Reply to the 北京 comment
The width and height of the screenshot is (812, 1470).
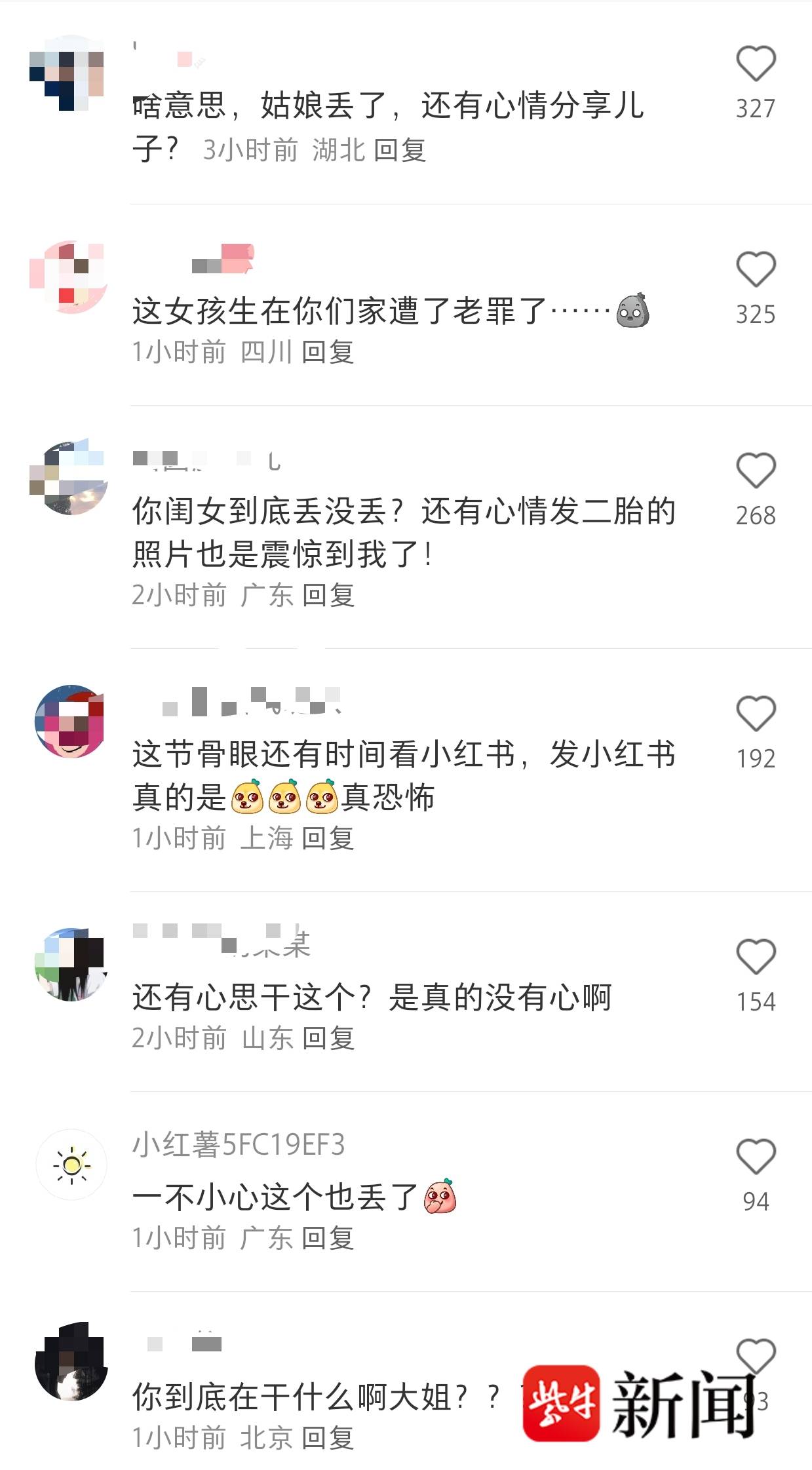pyautogui.click(x=328, y=1438)
